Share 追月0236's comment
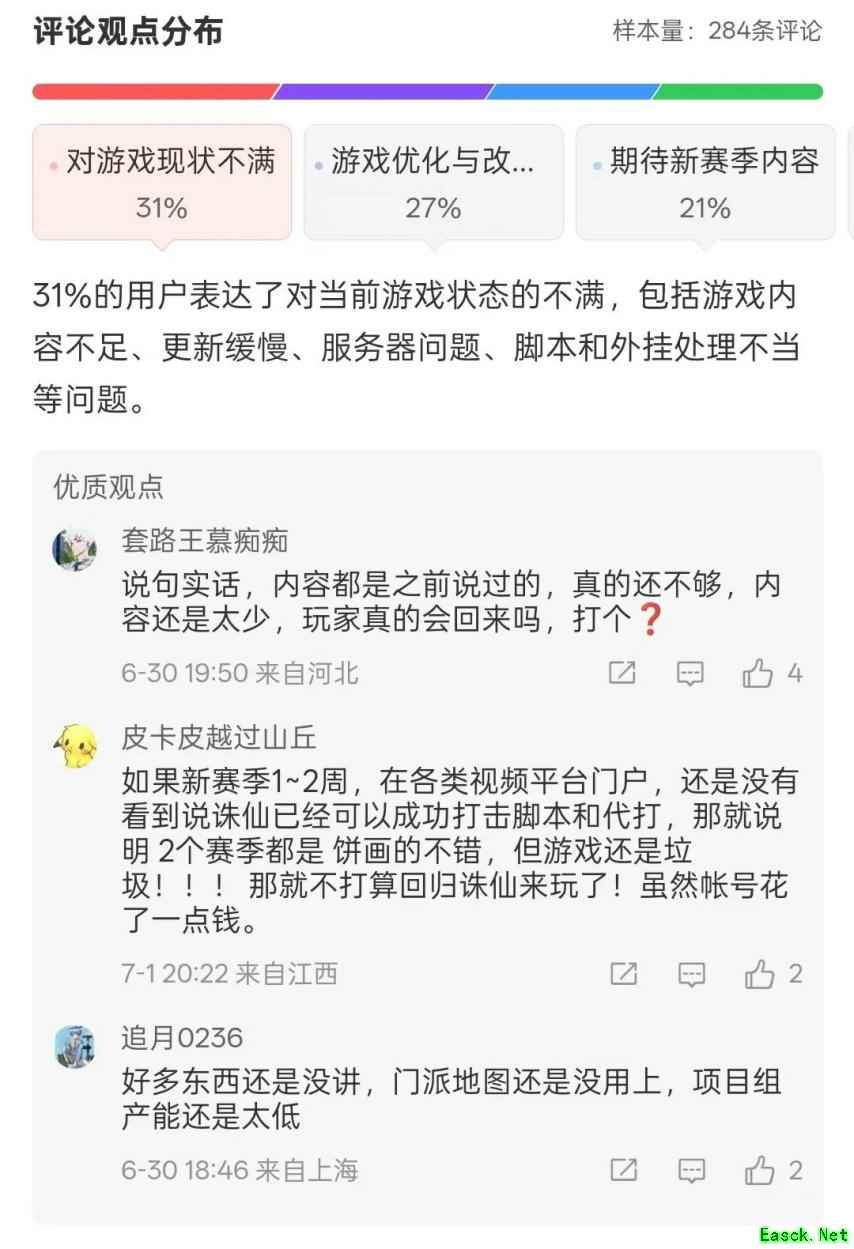The image size is (854, 1249). (623, 1170)
